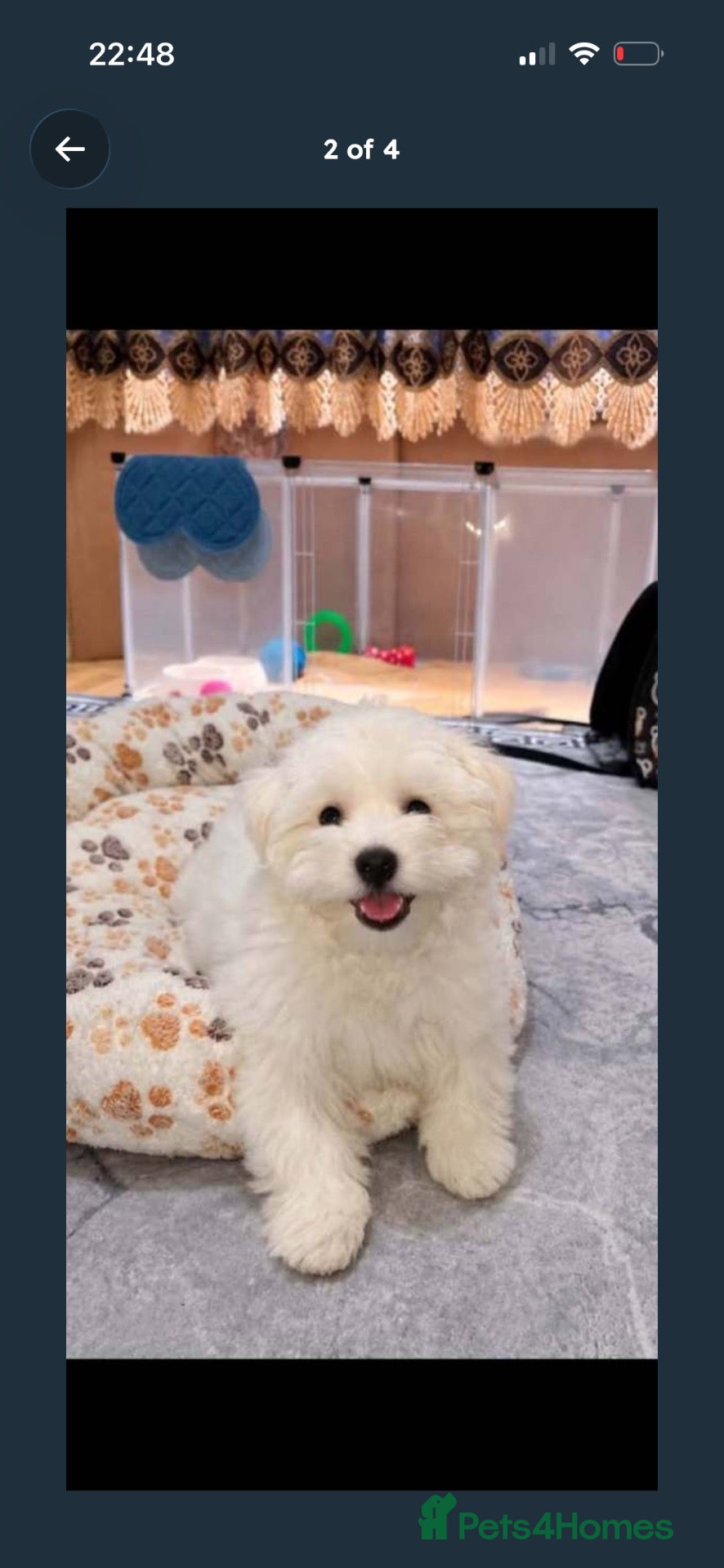Go back using the arrow button
The width and height of the screenshot is (724, 1568).
pos(70,149)
